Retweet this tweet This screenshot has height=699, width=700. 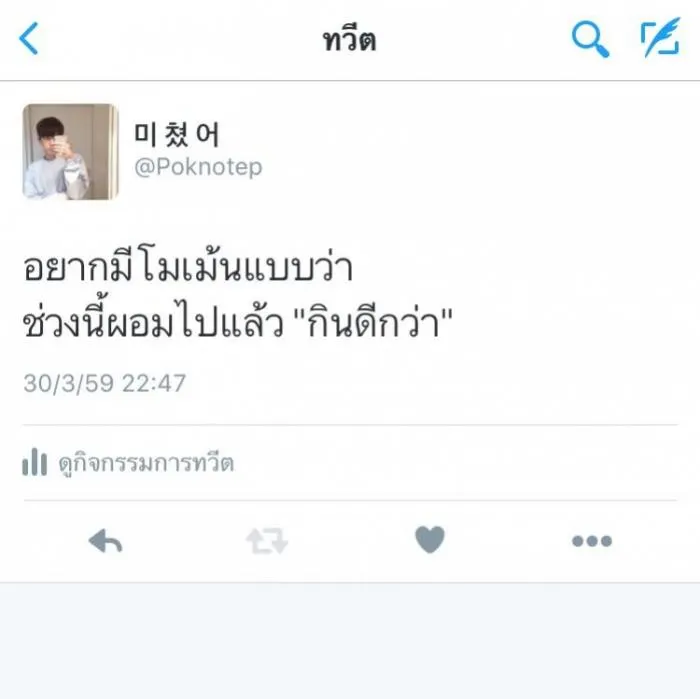click(267, 541)
